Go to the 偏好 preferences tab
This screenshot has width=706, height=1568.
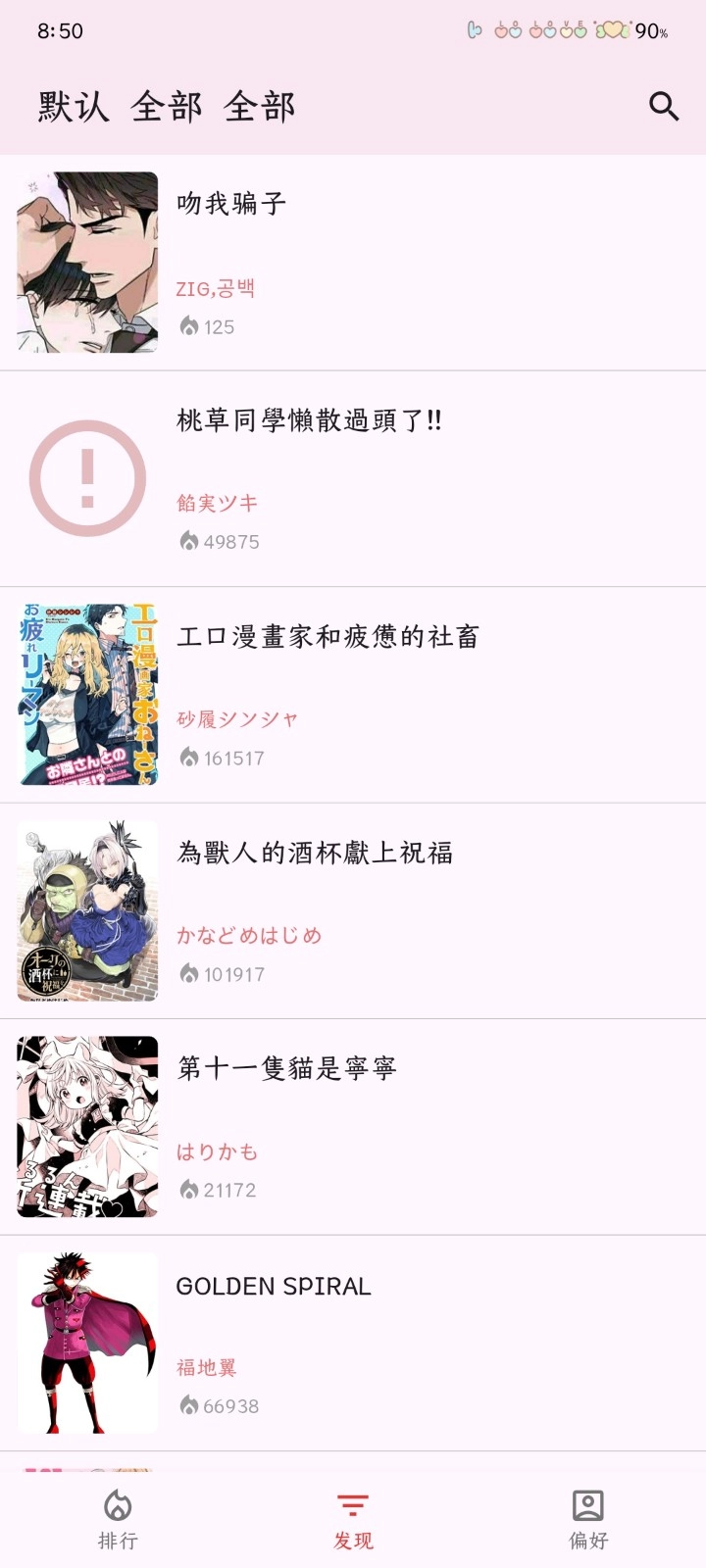coord(588,1519)
